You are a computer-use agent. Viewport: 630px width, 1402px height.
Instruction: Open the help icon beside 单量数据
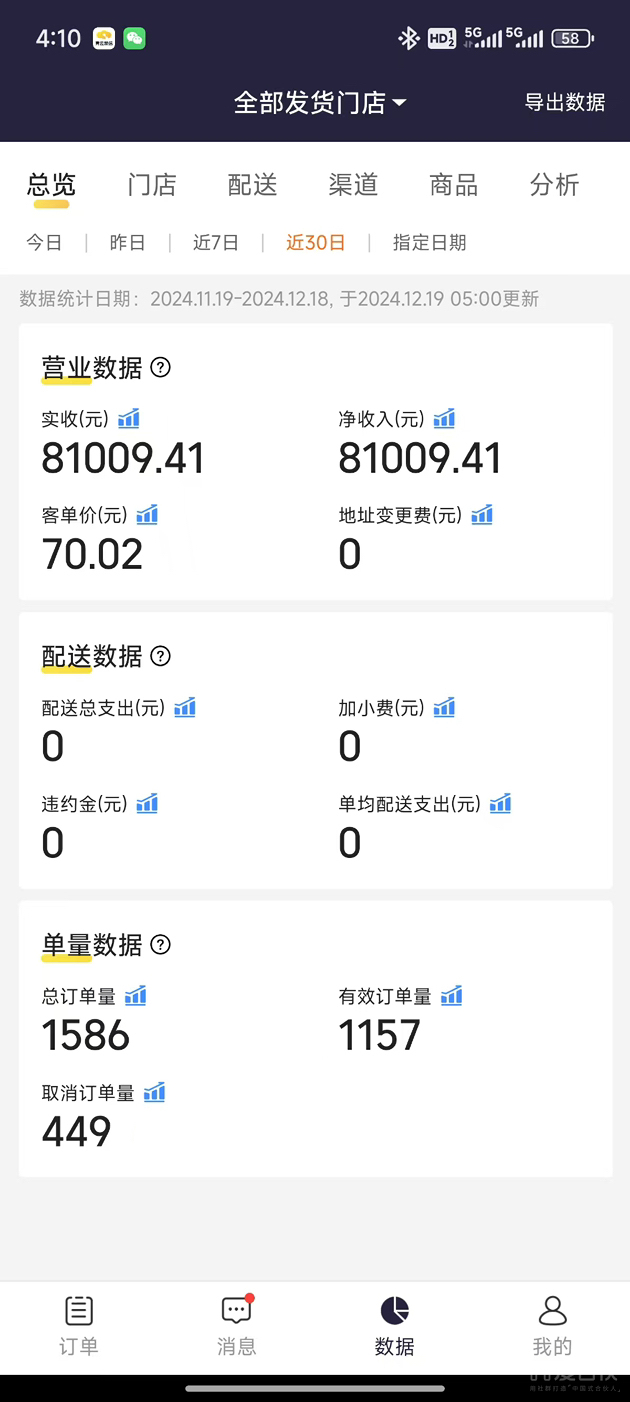click(160, 944)
